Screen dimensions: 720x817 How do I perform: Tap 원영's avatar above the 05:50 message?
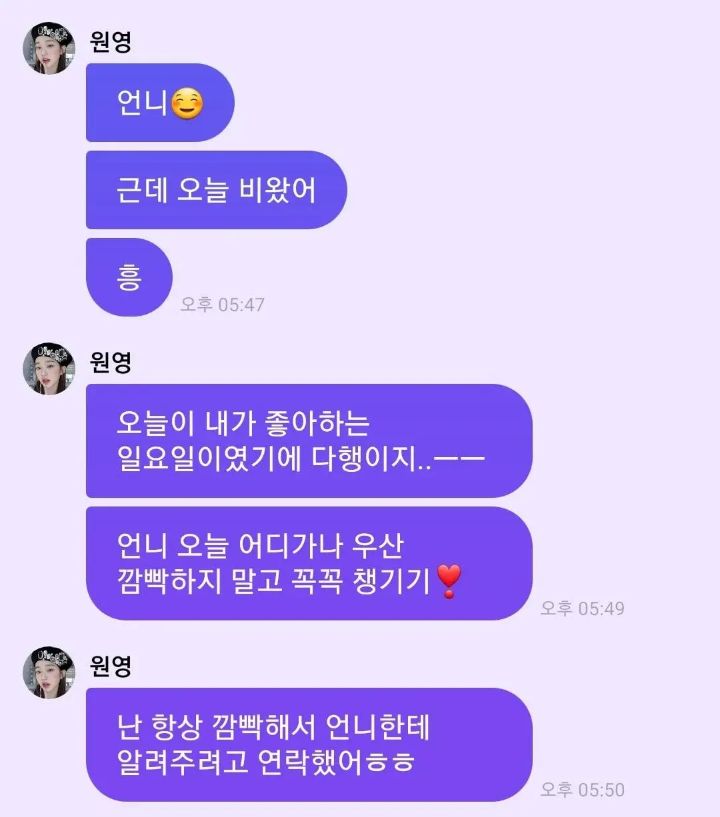click(x=49, y=672)
